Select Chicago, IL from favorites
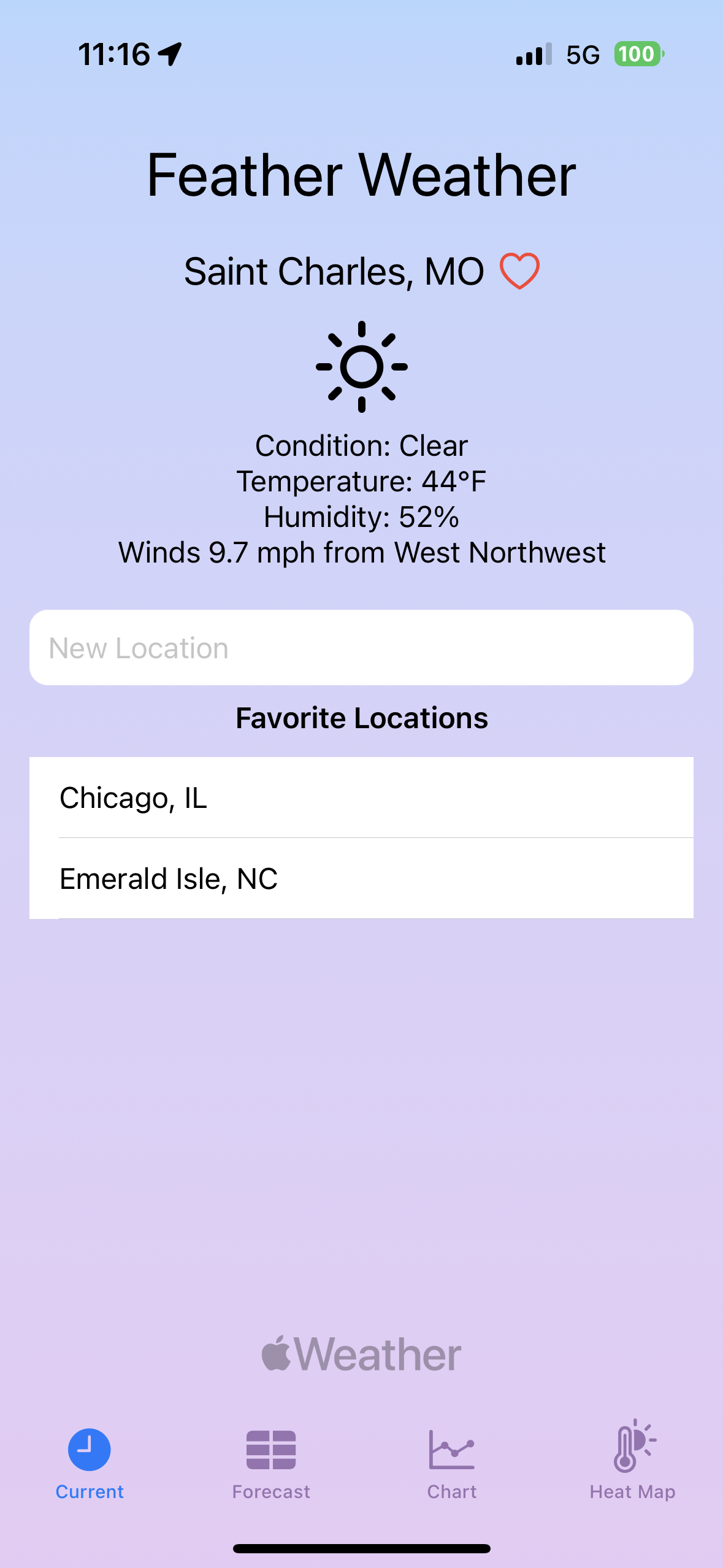 point(361,798)
